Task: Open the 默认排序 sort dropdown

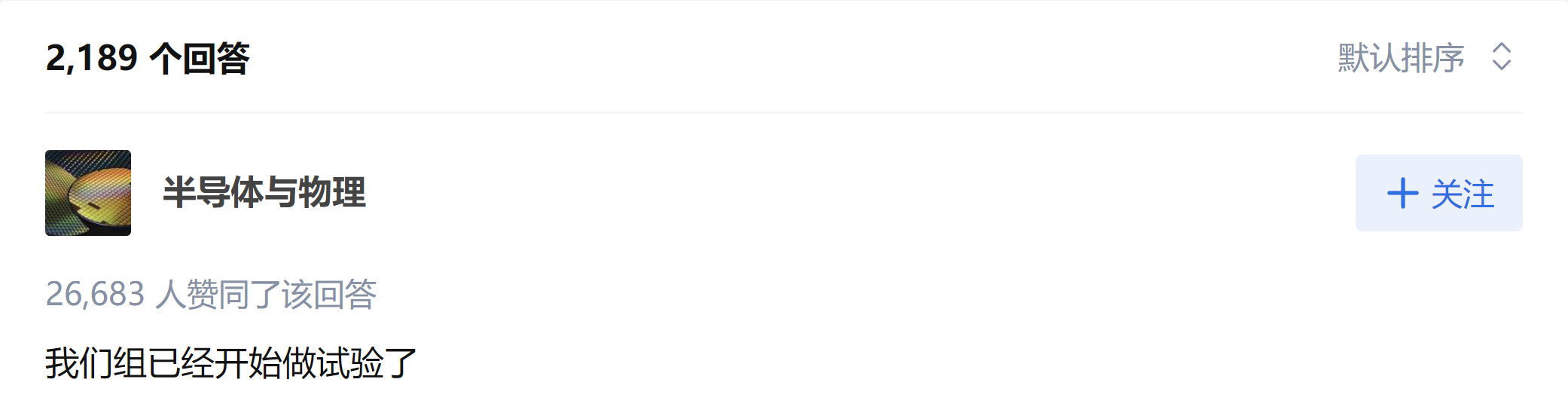Action: click(x=1423, y=57)
